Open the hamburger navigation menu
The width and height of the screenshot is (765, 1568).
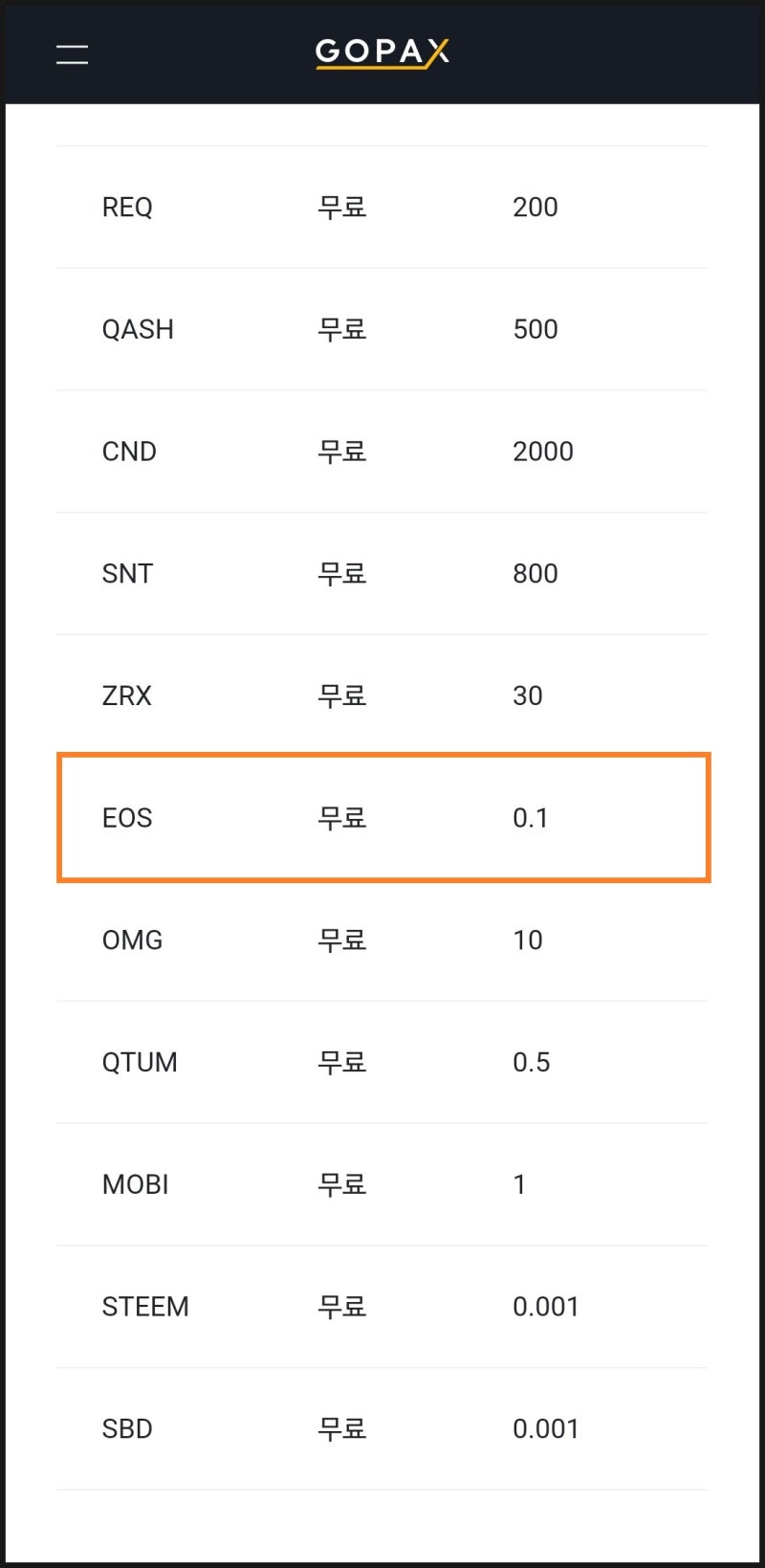click(x=72, y=54)
